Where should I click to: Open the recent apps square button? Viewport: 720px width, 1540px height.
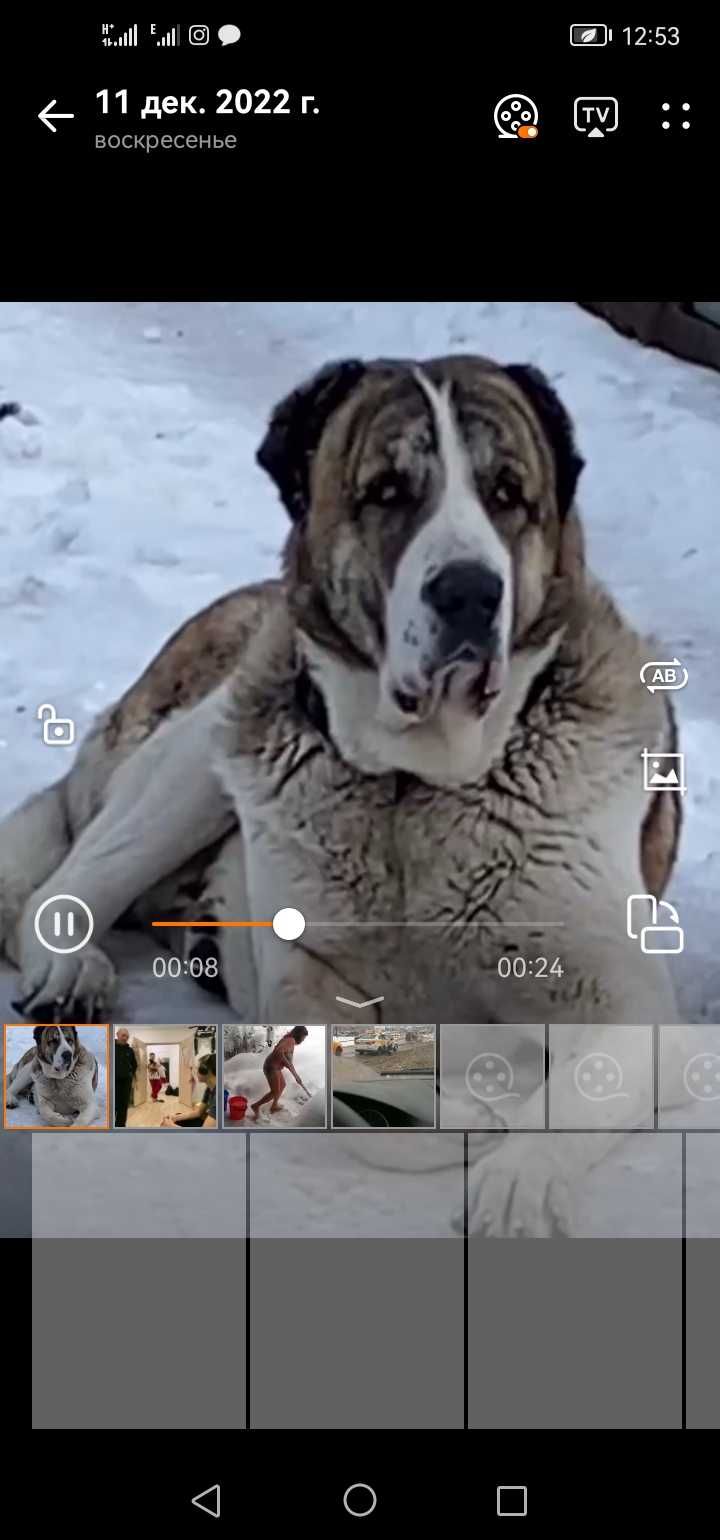[511, 1500]
